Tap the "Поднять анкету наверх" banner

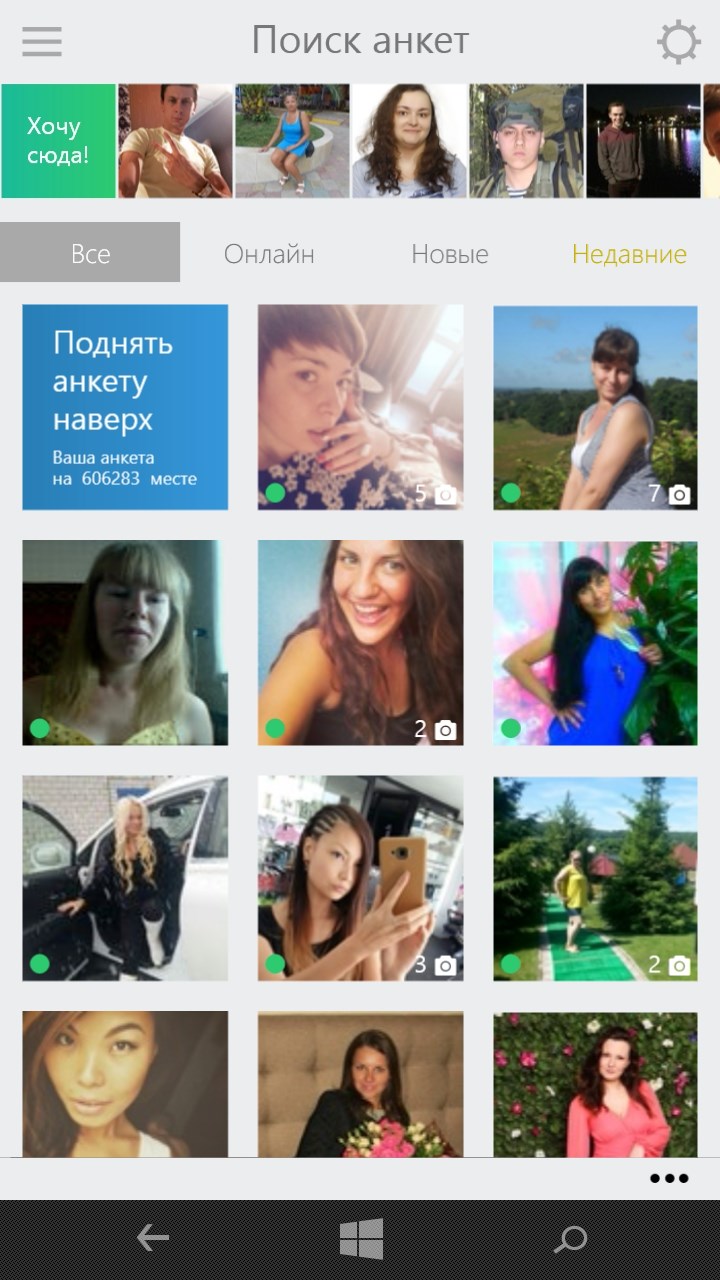click(125, 407)
